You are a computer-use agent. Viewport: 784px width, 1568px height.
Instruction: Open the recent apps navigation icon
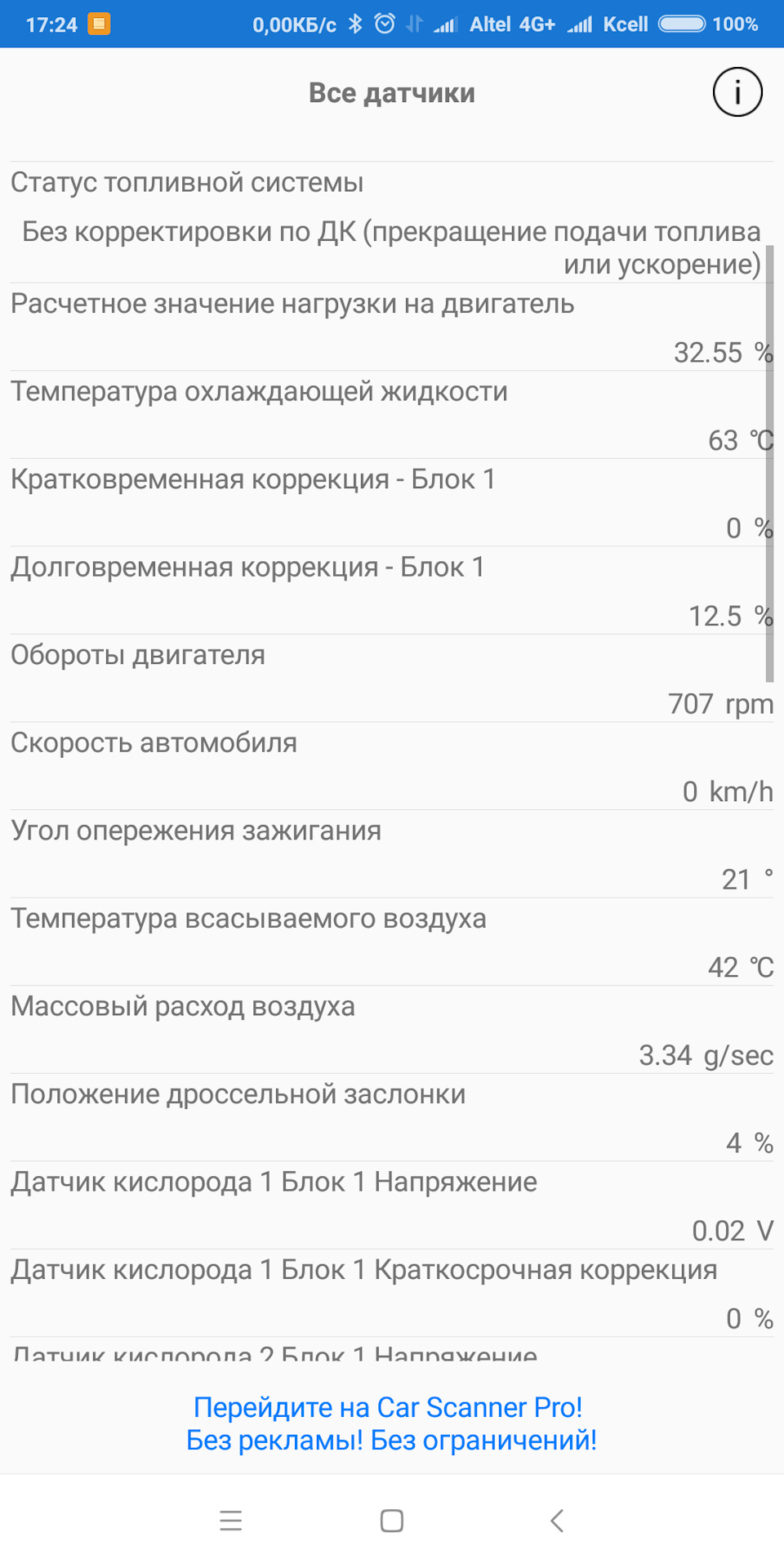tap(231, 1521)
